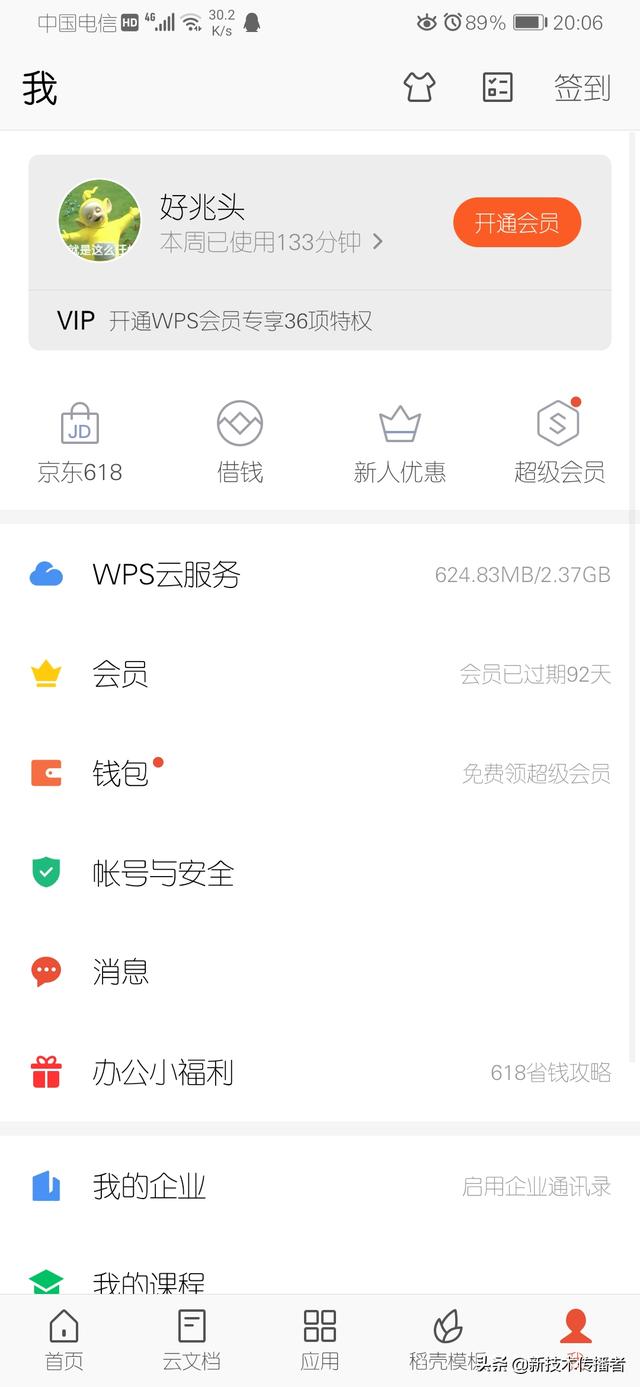Open 办公小福利 row

320,1073
